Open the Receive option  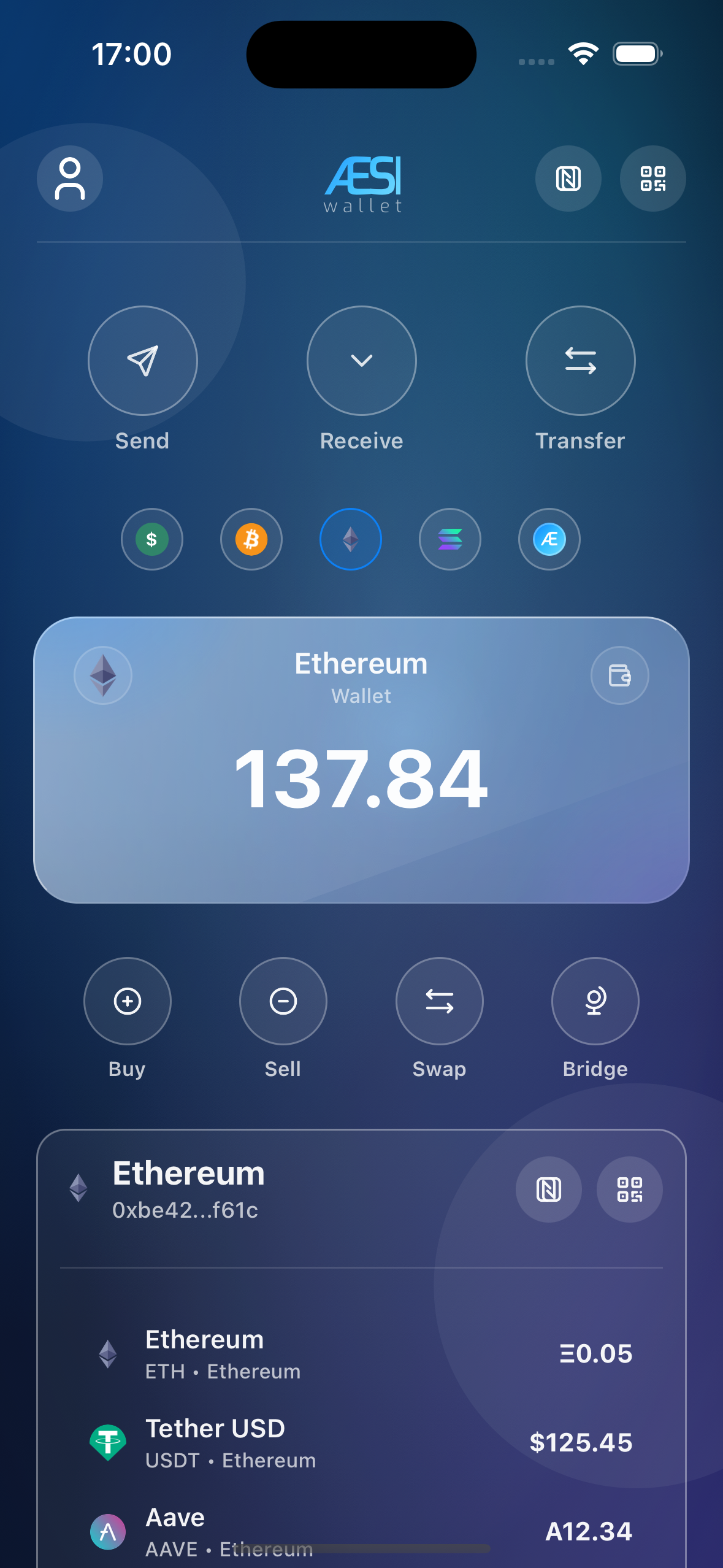coord(362,361)
